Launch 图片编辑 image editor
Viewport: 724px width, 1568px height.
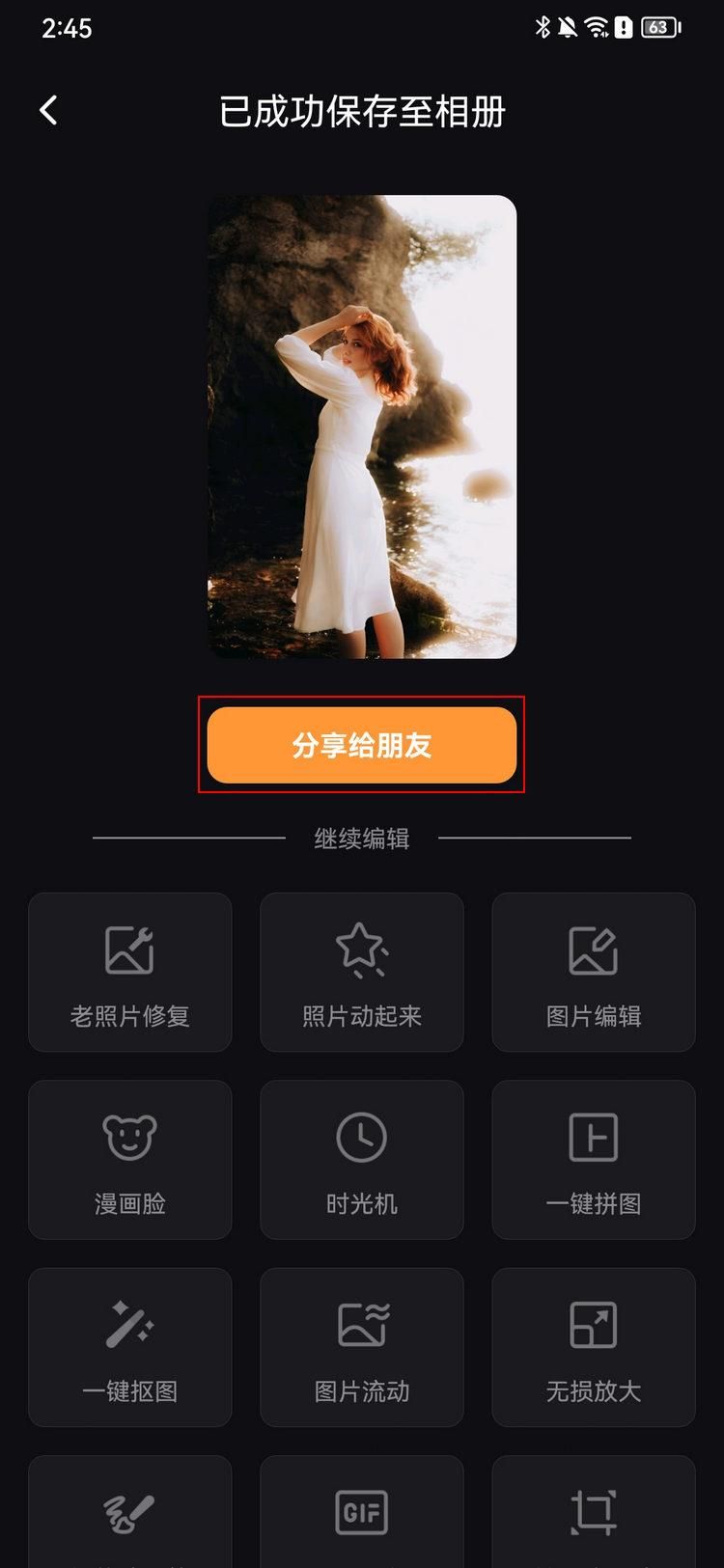point(594,972)
